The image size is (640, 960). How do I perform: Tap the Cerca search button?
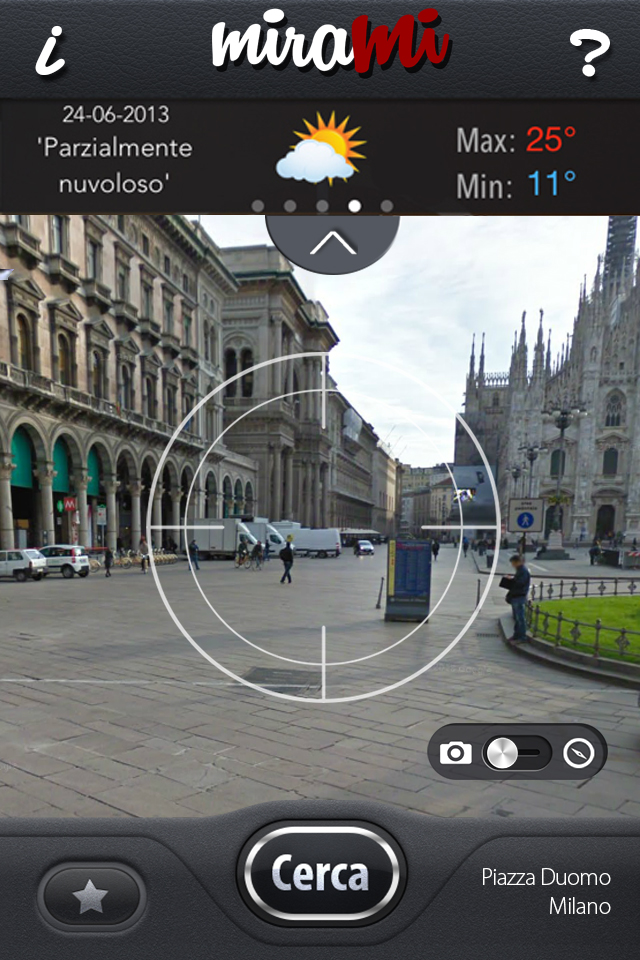[321, 874]
